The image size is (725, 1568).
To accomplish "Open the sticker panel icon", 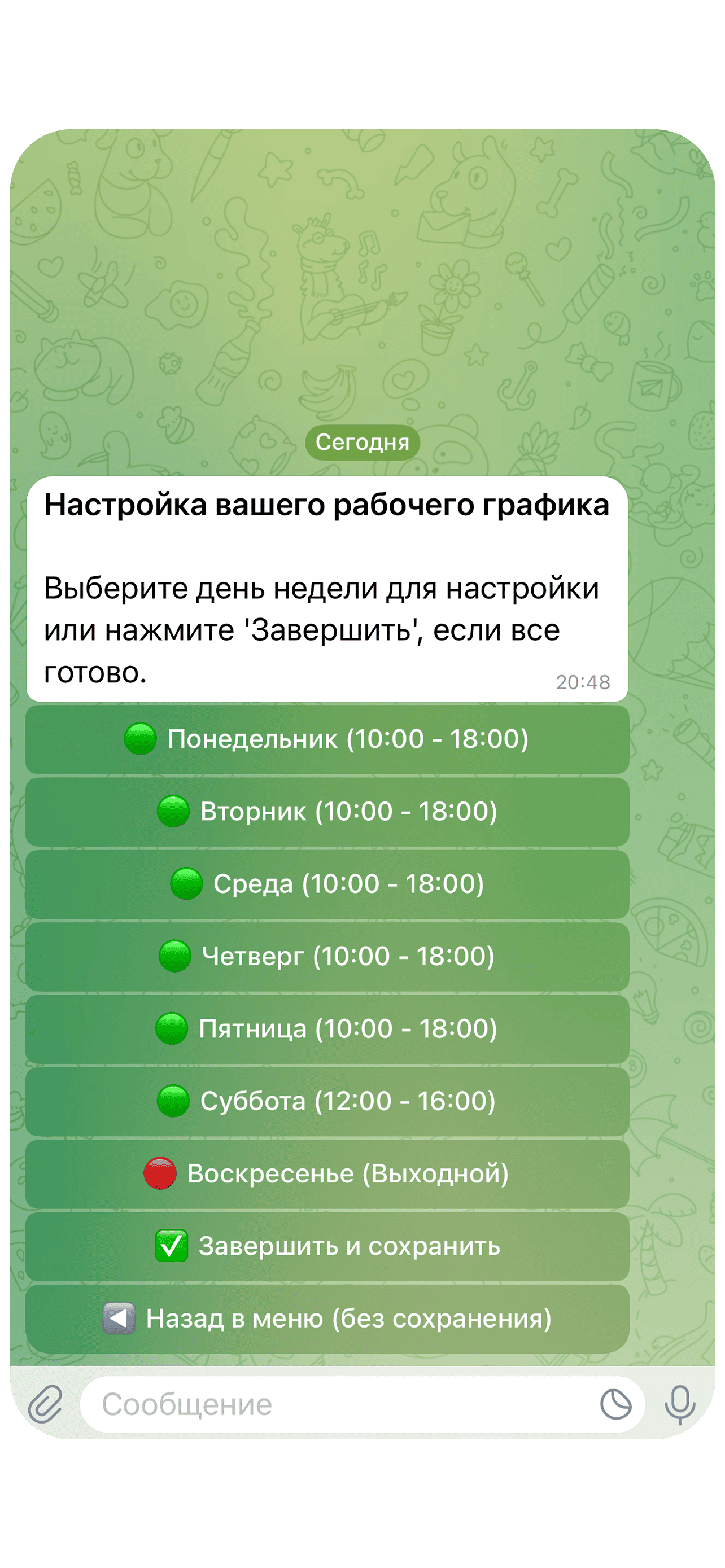I will point(615,1404).
